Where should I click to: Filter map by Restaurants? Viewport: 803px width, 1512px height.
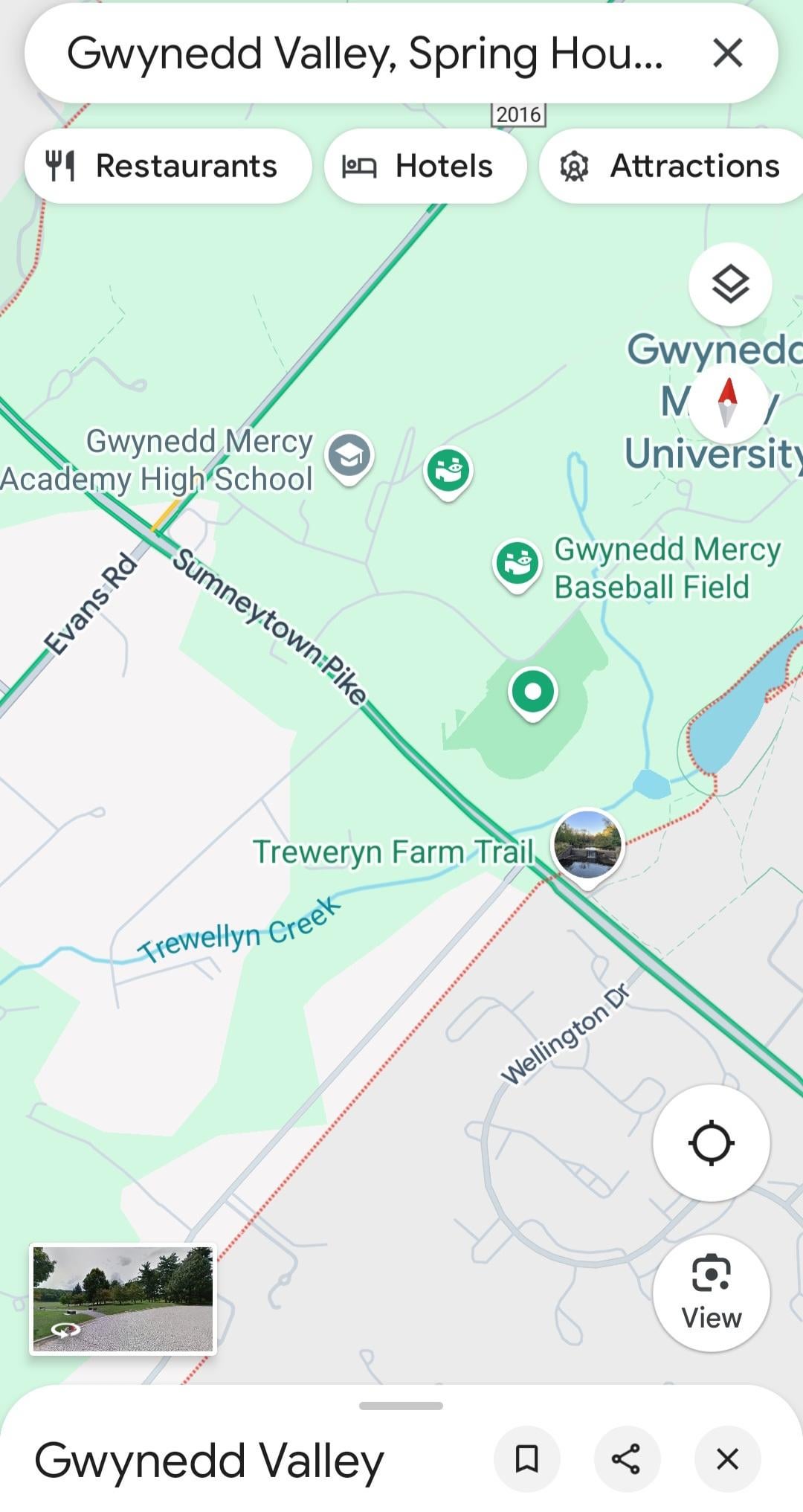[x=168, y=166]
